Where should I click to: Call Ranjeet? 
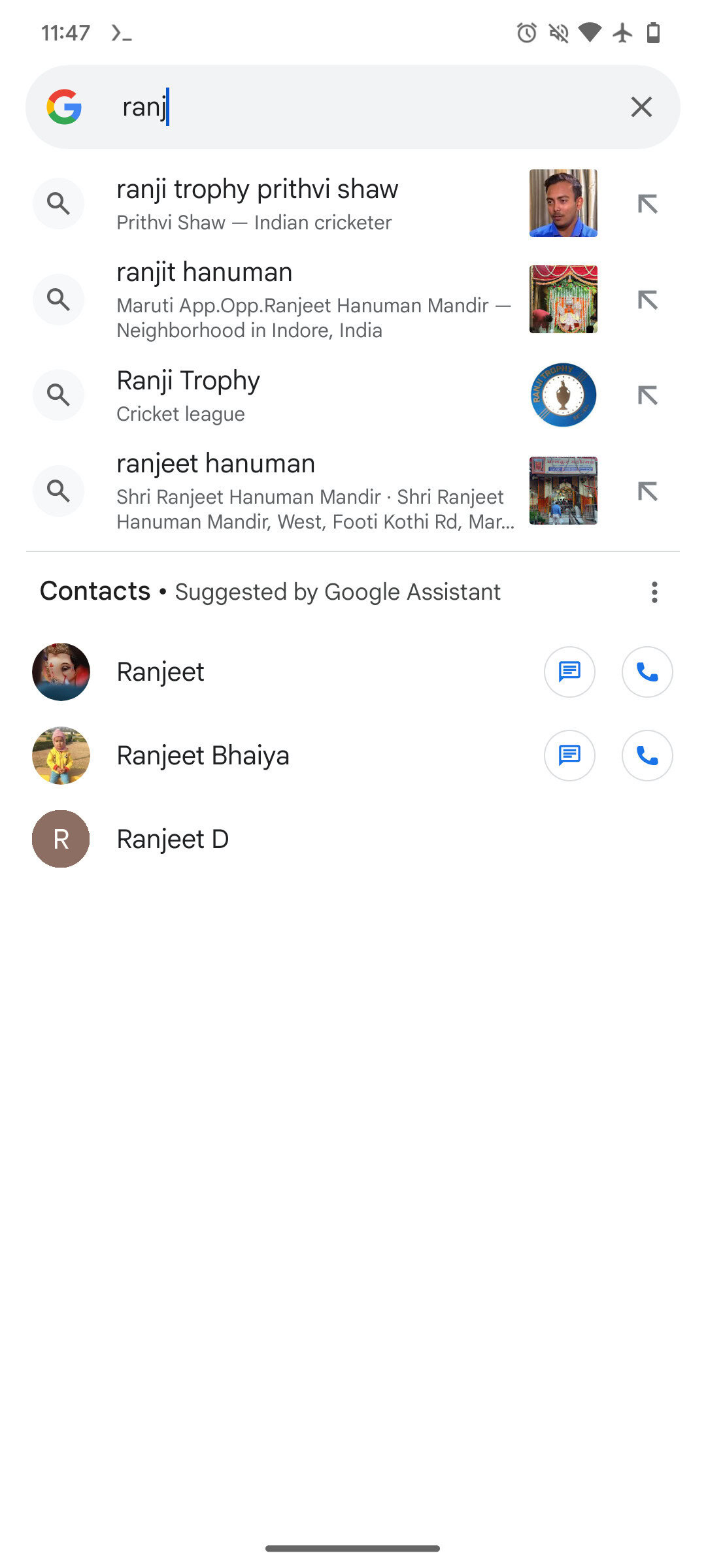tap(647, 672)
